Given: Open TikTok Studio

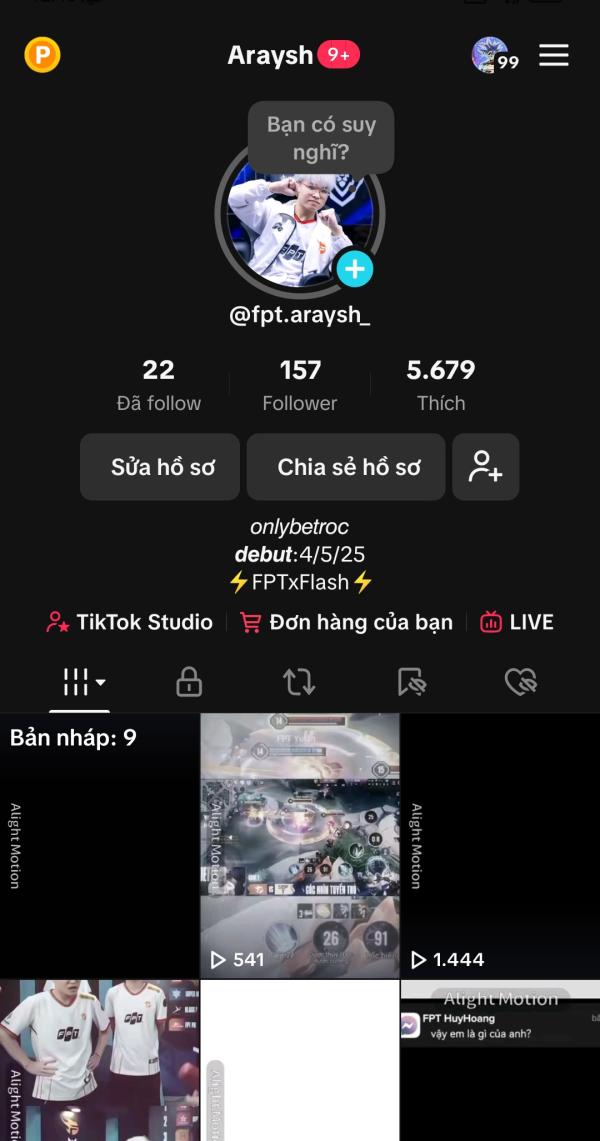Looking at the screenshot, I should 130,622.
